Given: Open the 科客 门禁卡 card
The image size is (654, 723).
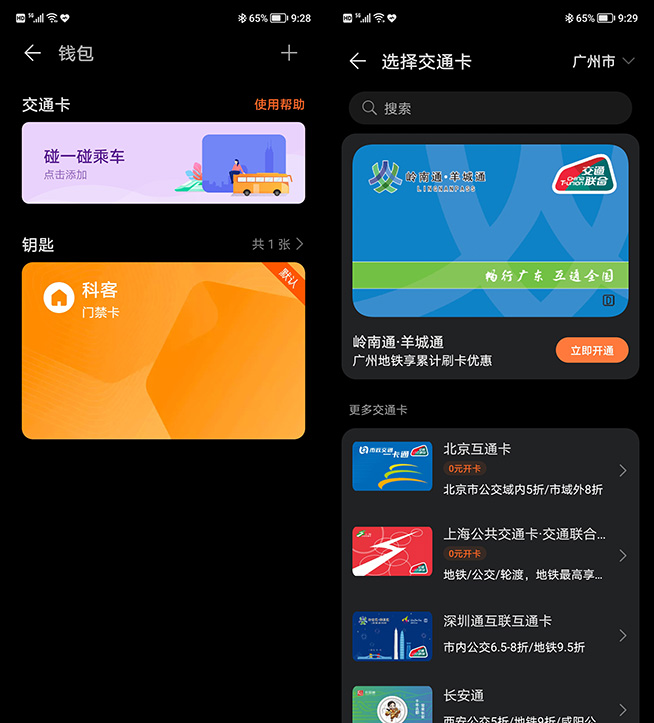Looking at the screenshot, I should pyautogui.click(x=163, y=350).
